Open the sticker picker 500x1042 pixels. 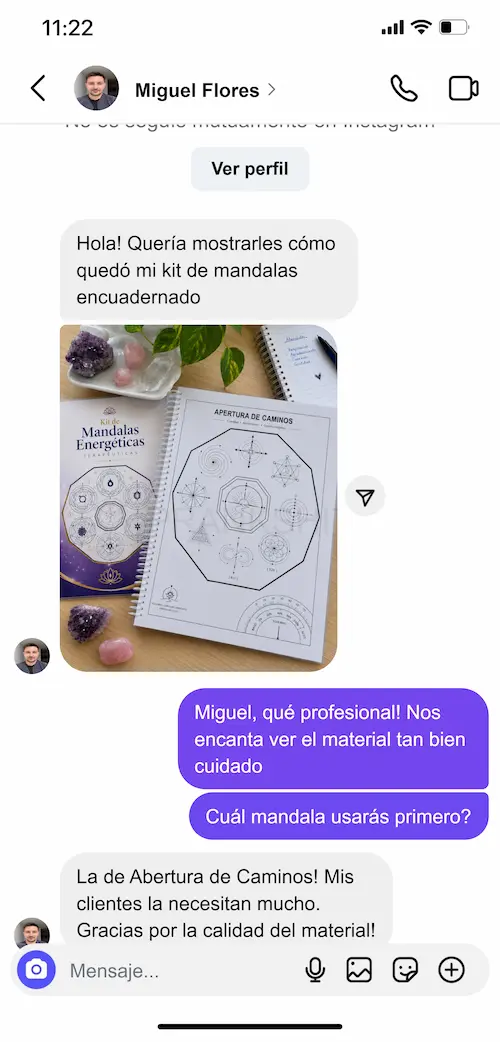click(405, 970)
